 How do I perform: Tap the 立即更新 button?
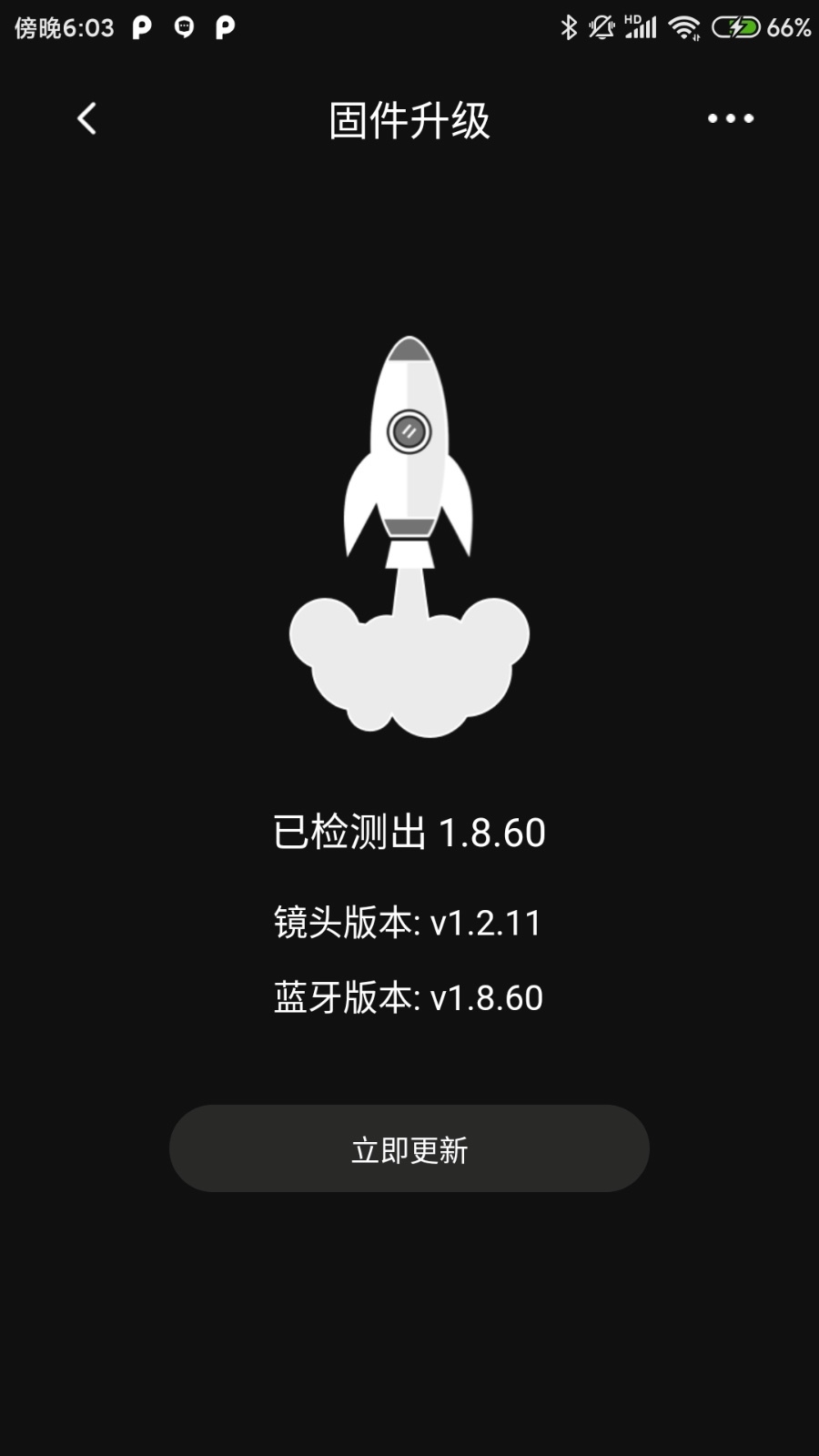pyautogui.click(x=409, y=1148)
